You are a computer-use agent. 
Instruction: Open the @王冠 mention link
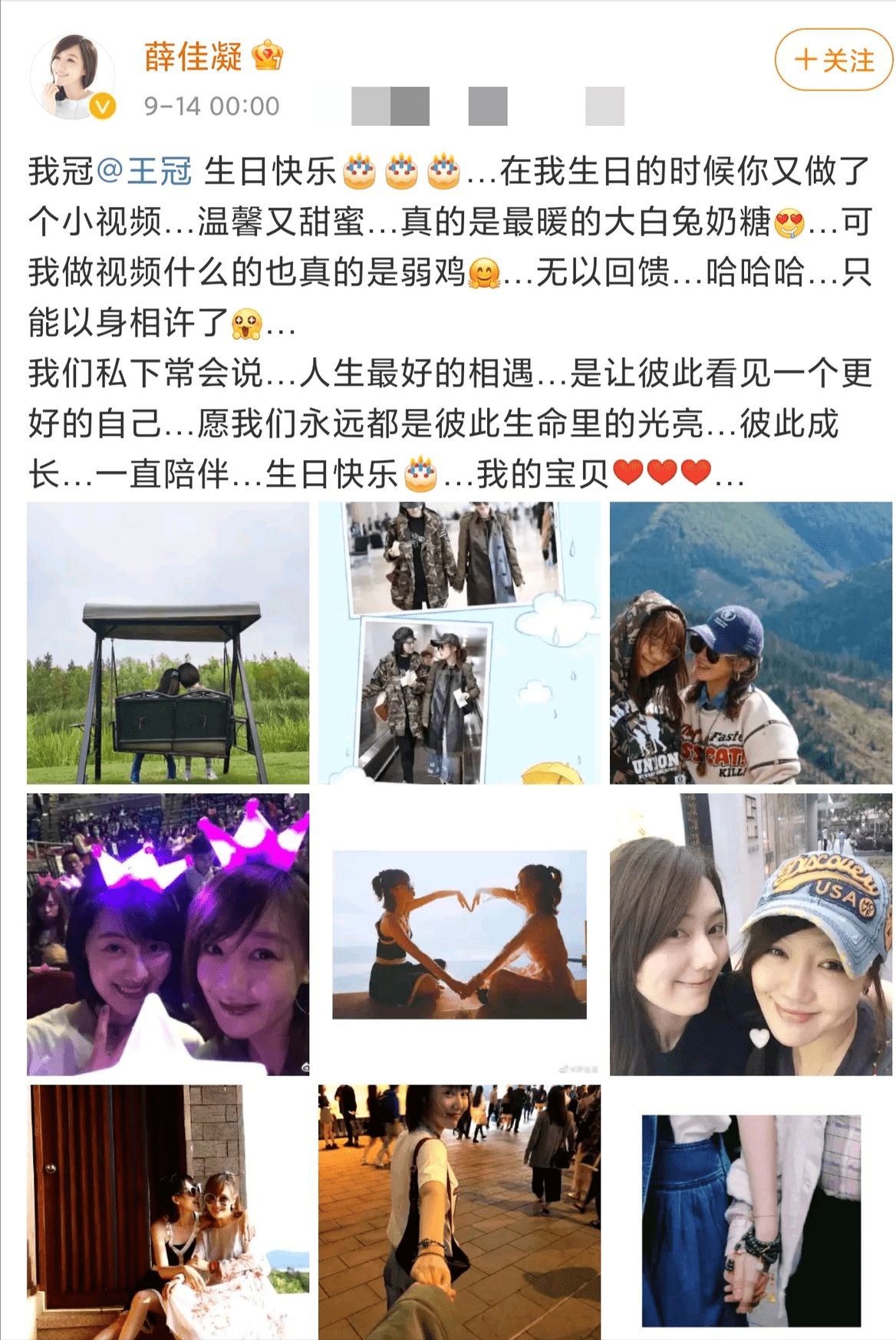(144, 170)
